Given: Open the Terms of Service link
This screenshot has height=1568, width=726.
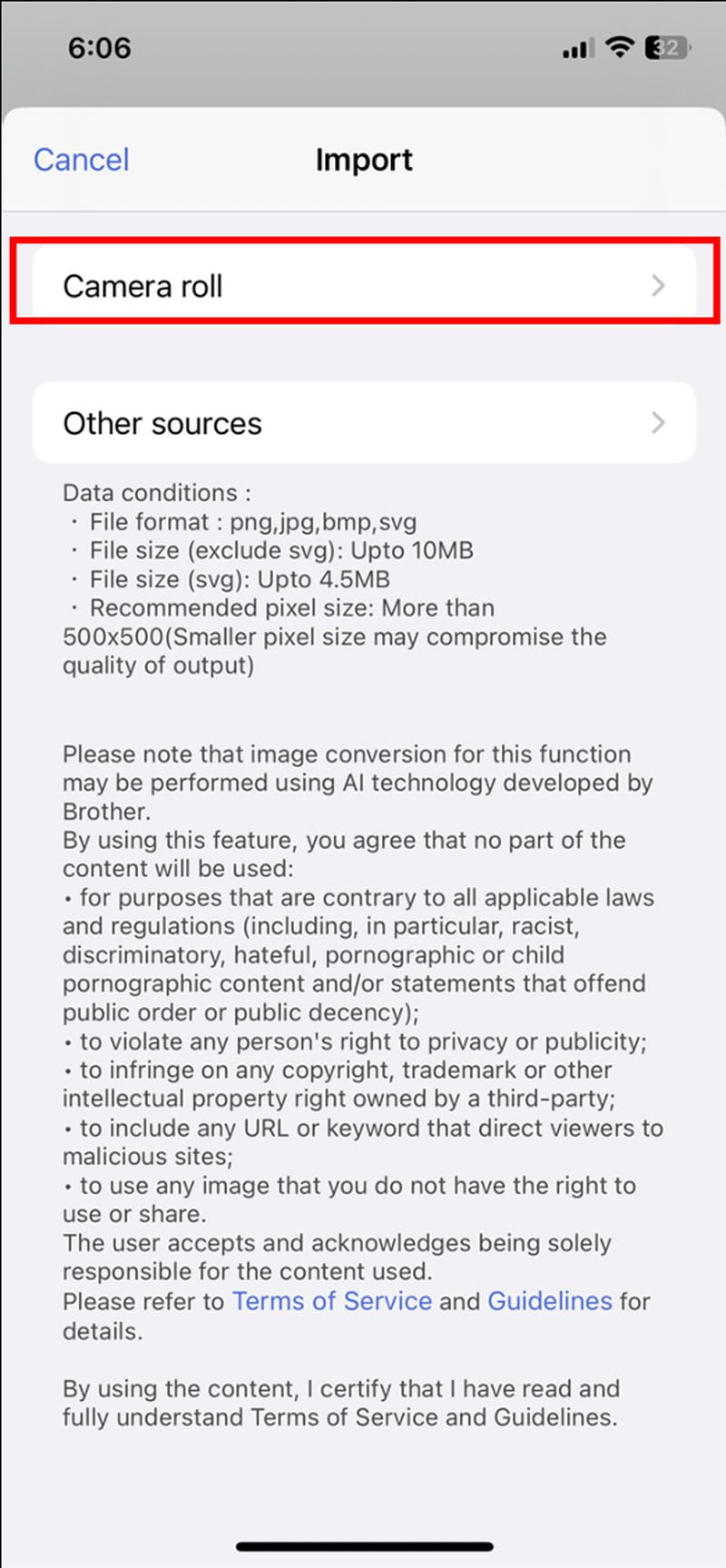Looking at the screenshot, I should (x=332, y=1300).
